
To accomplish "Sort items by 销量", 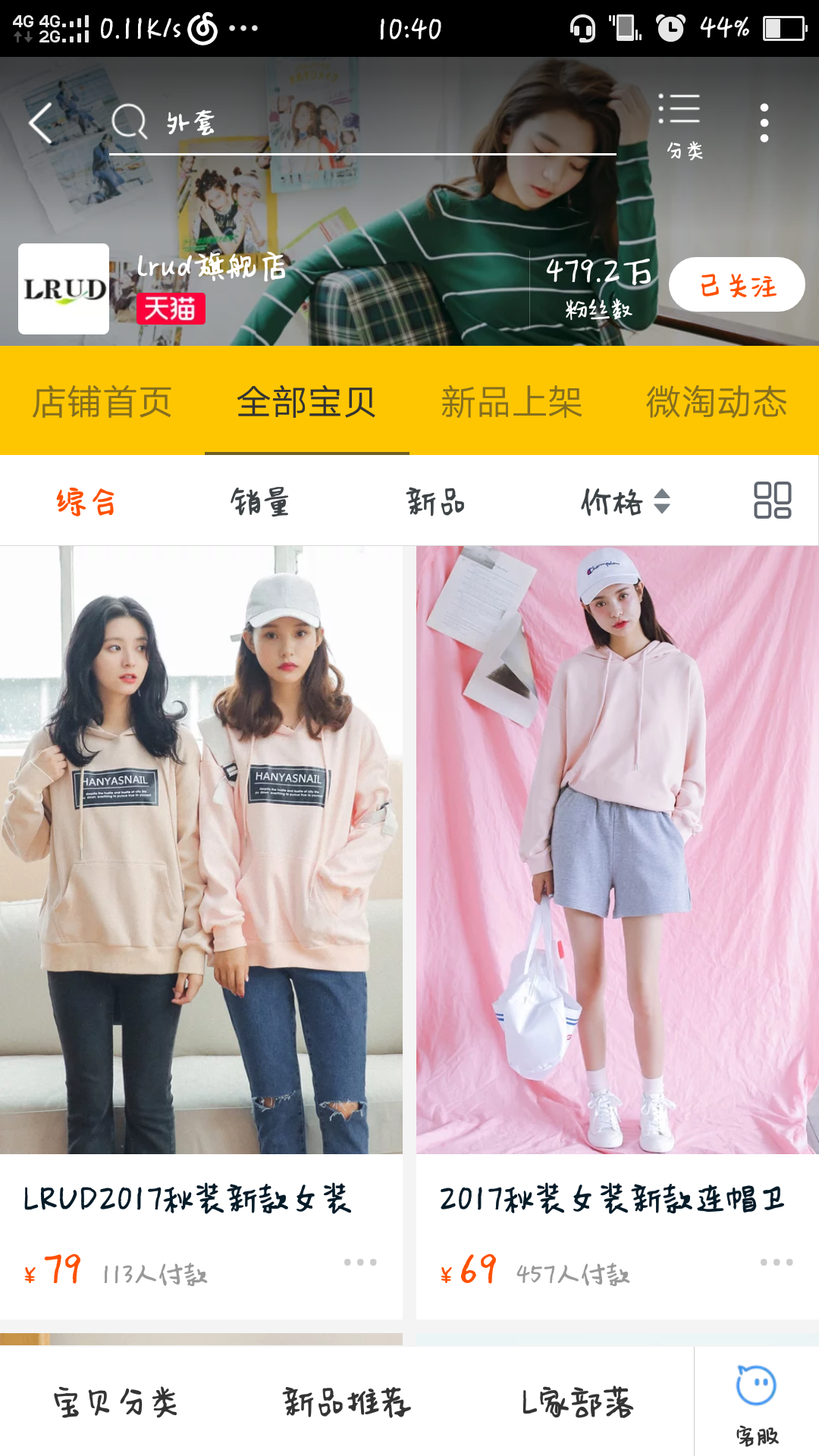I will click(260, 502).
